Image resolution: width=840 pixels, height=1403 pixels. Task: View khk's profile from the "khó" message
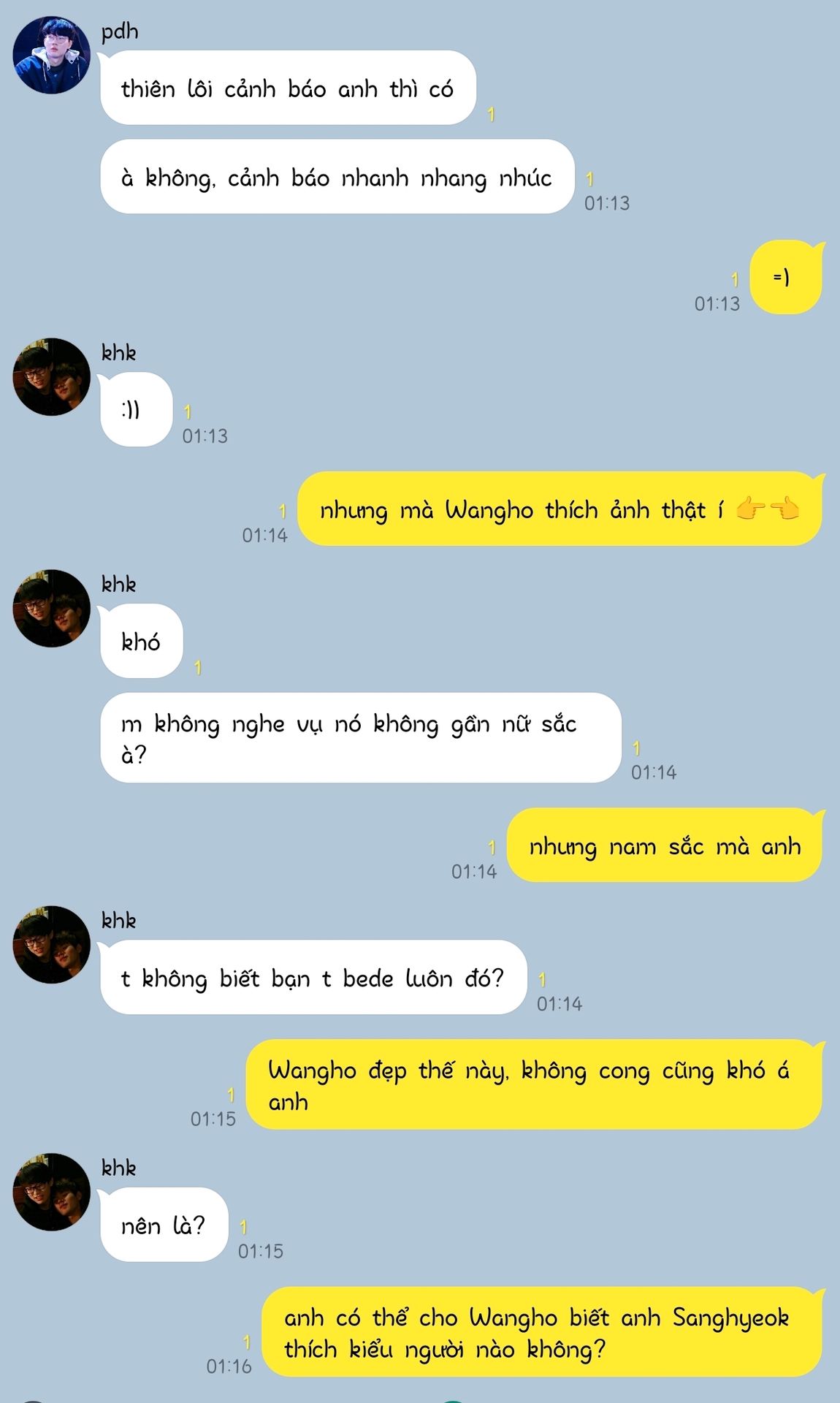click(x=51, y=609)
